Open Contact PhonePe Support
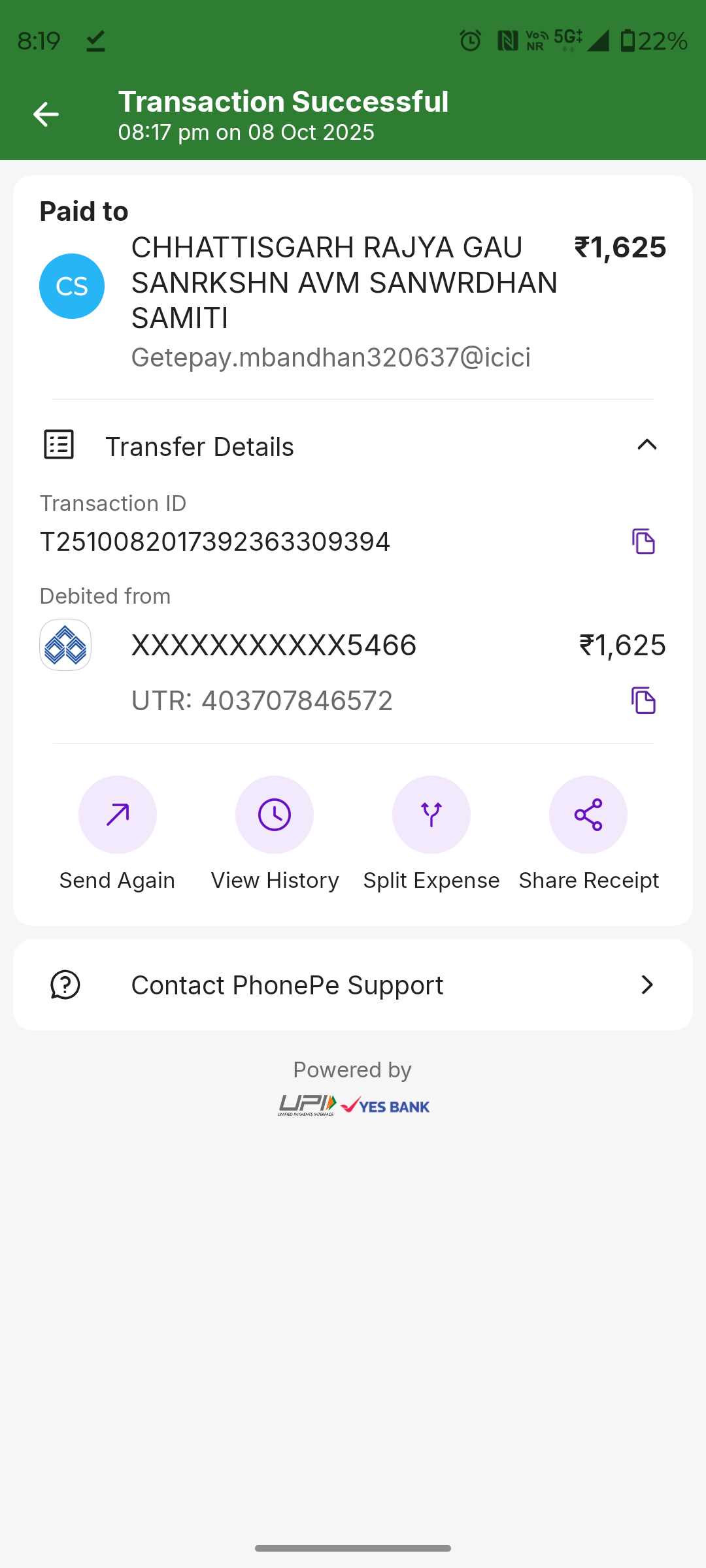Screen dimensions: 706x1568 click(x=353, y=985)
